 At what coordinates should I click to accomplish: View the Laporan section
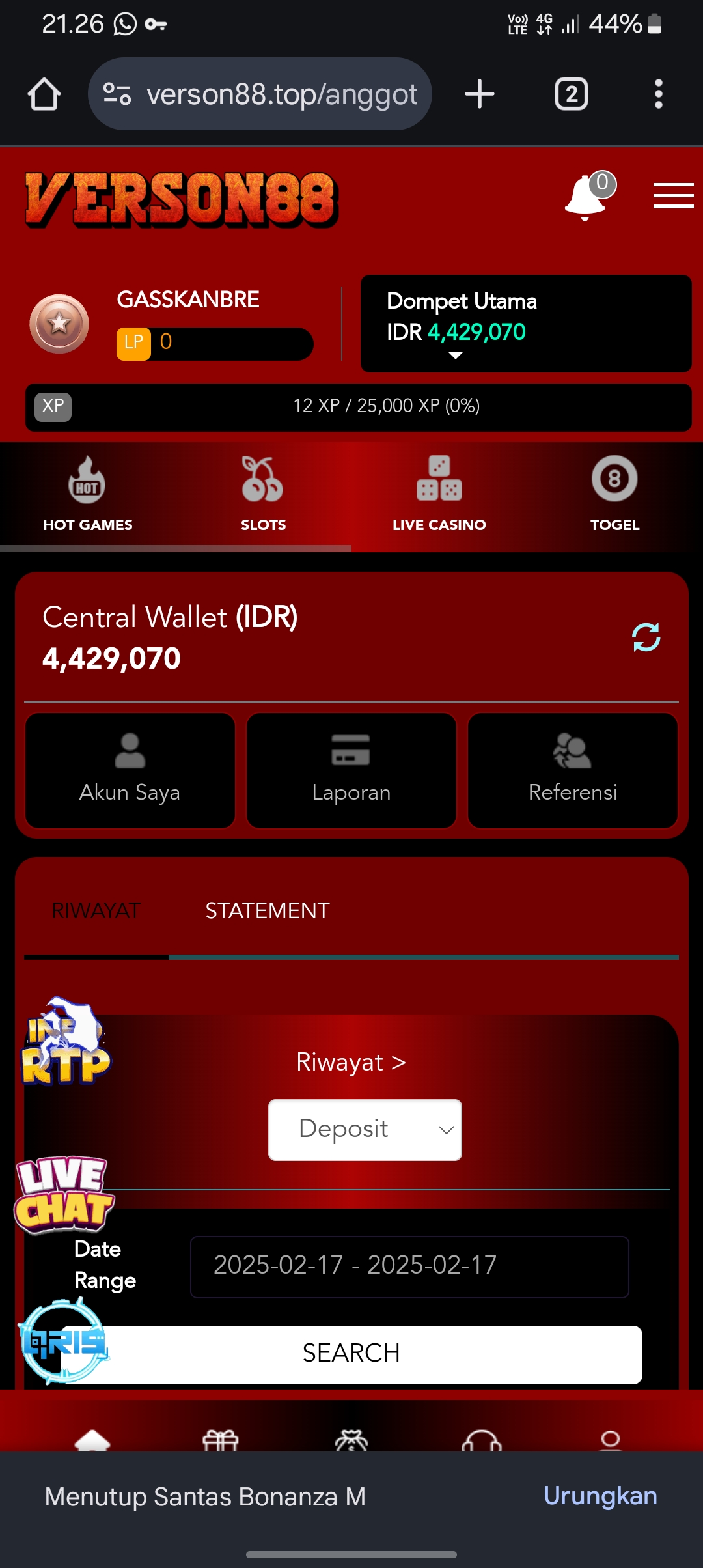tap(351, 770)
